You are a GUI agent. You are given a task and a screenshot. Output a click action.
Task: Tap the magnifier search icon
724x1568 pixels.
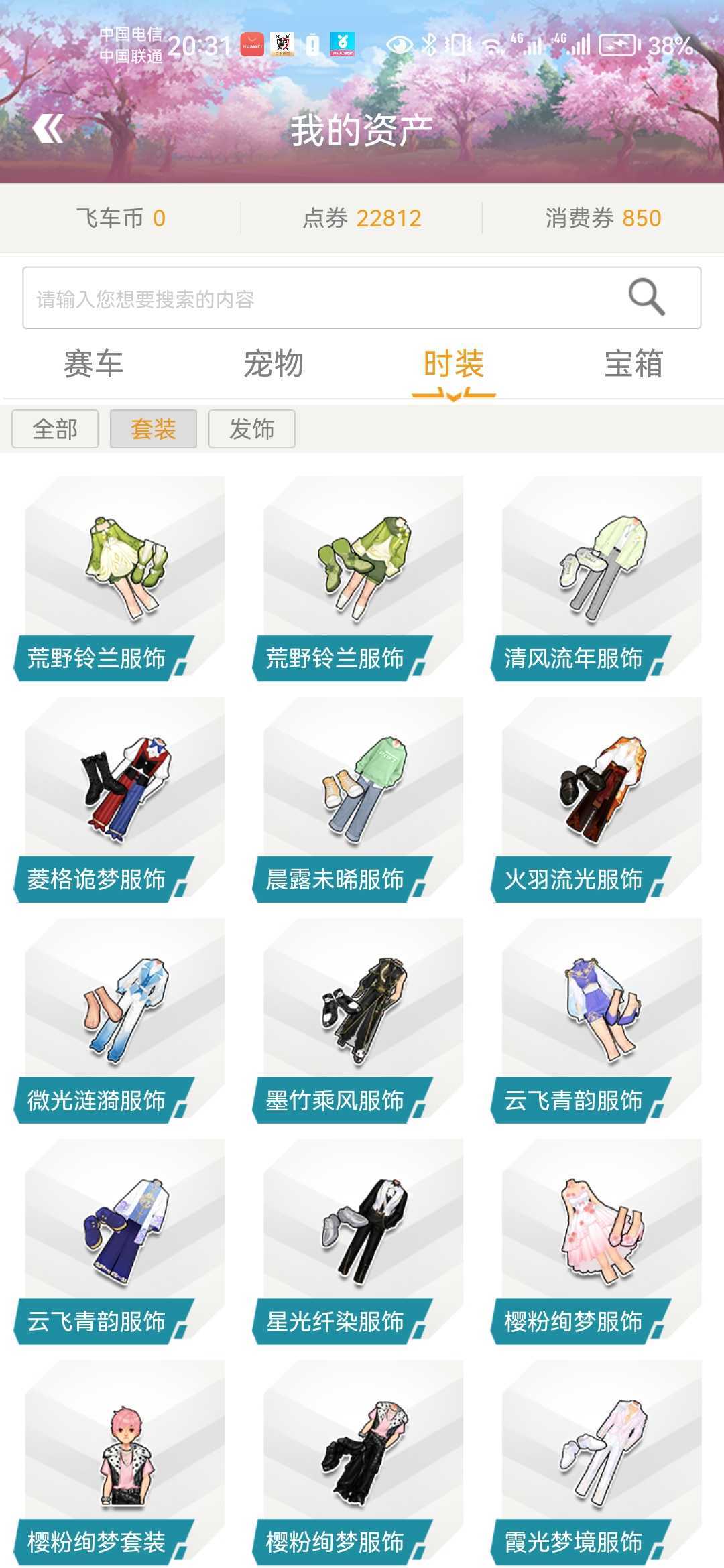click(x=646, y=297)
